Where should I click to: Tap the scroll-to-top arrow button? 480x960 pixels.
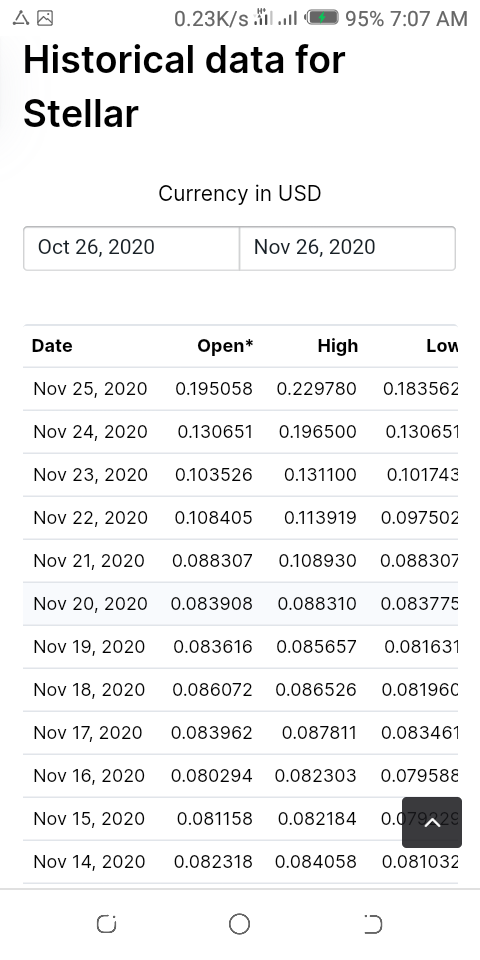432,822
